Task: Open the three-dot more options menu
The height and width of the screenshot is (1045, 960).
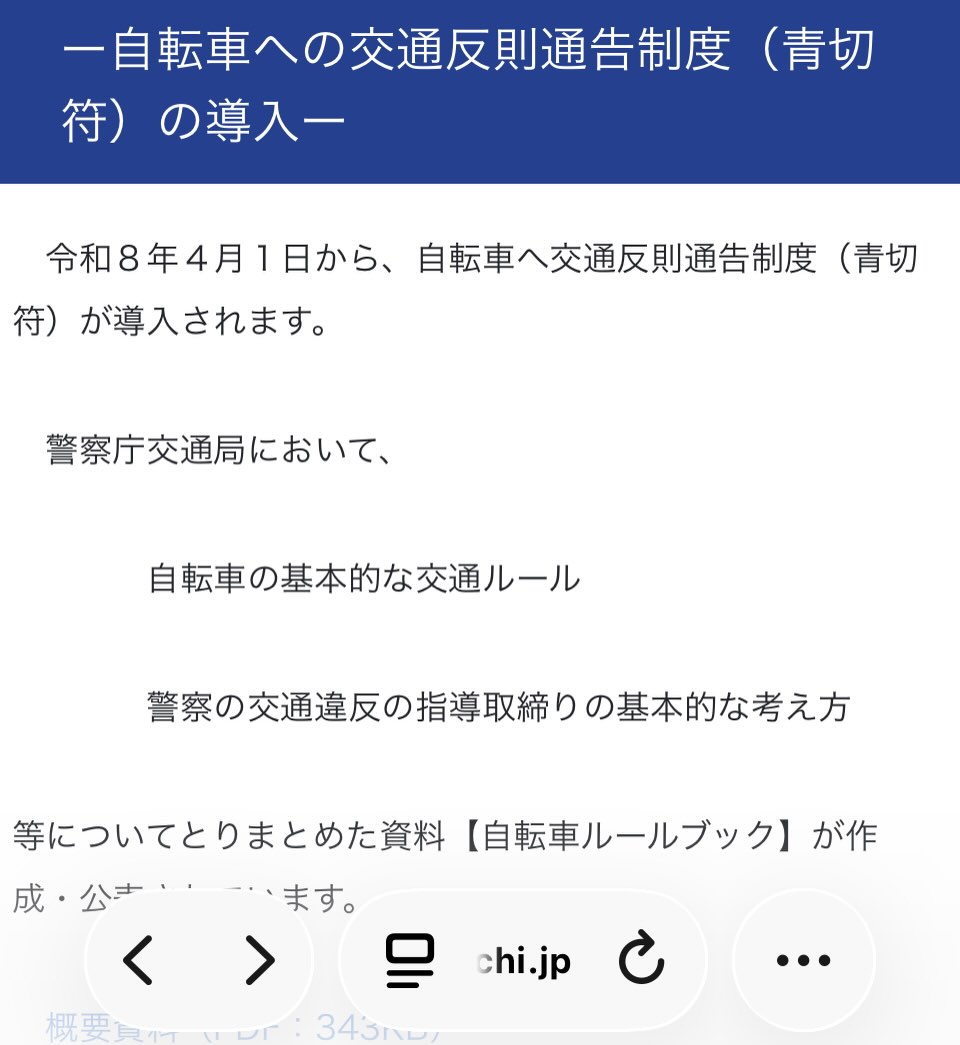Action: pyautogui.click(x=803, y=961)
